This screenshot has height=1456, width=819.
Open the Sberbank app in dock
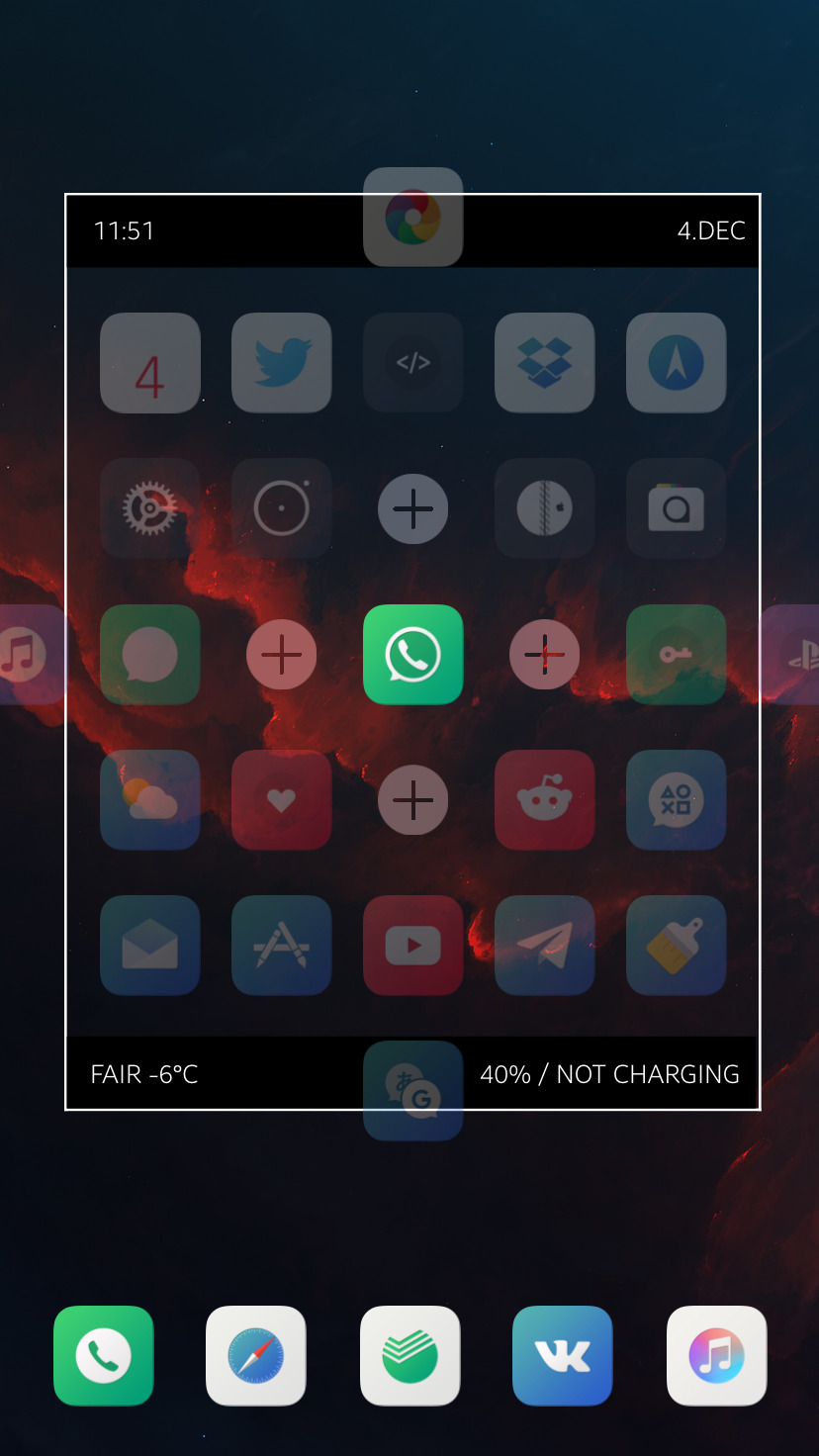pyautogui.click(x=409, y=1355)
